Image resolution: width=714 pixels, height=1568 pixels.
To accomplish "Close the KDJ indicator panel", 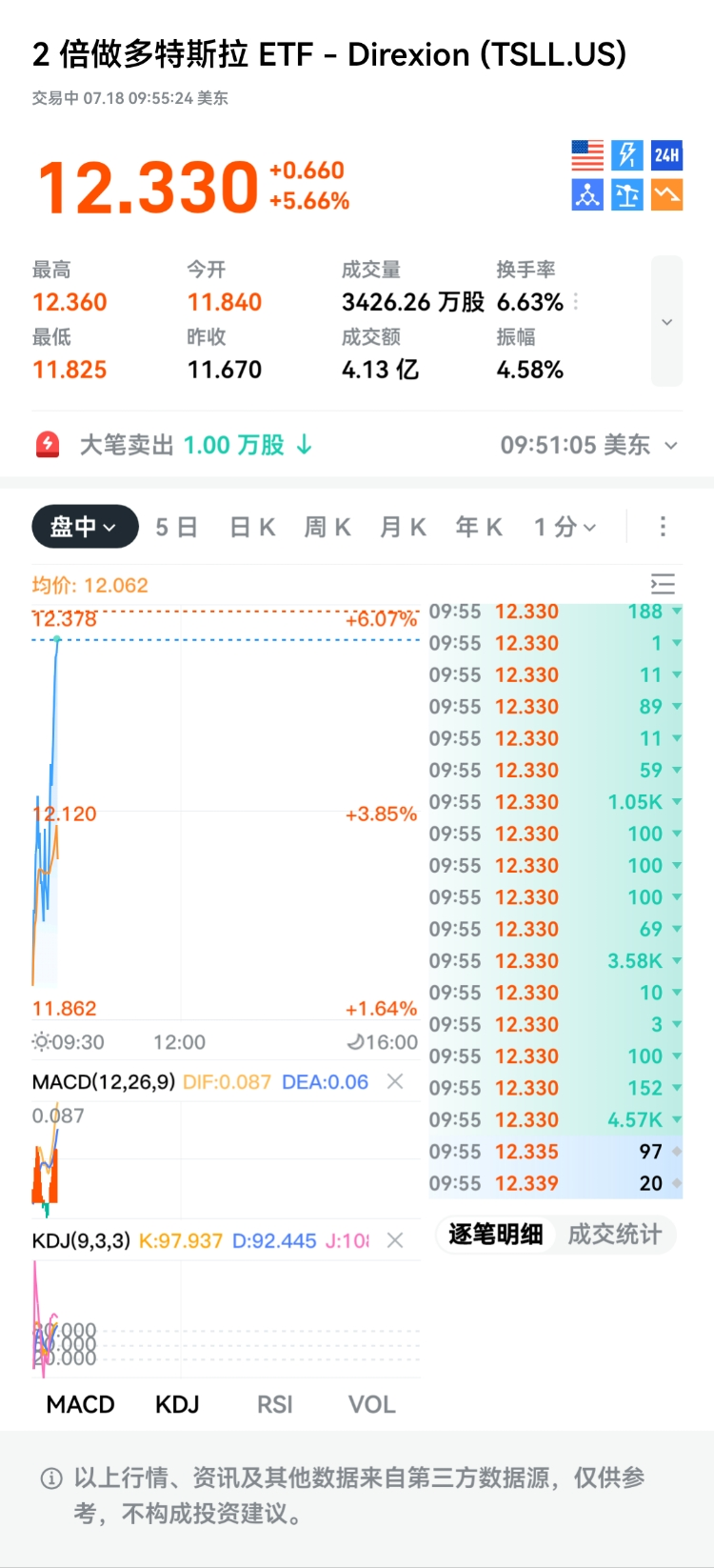I will (395, 1240).
